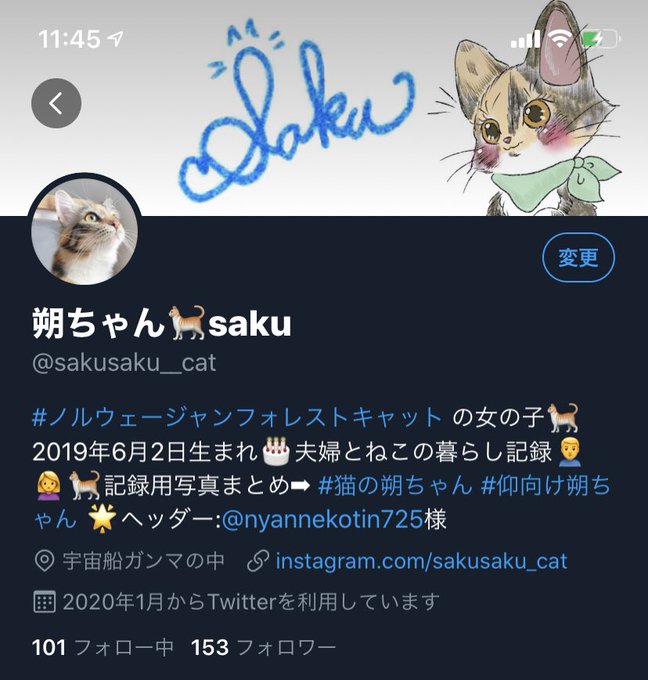
Task: Open the round profile photo
Action: click(85, 231)
